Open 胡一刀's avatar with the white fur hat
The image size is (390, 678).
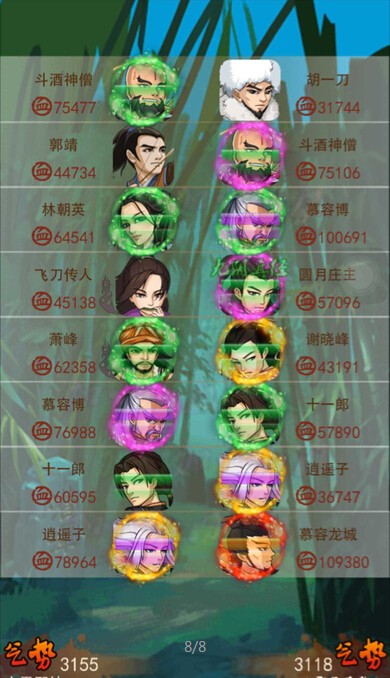click(249, 90)
